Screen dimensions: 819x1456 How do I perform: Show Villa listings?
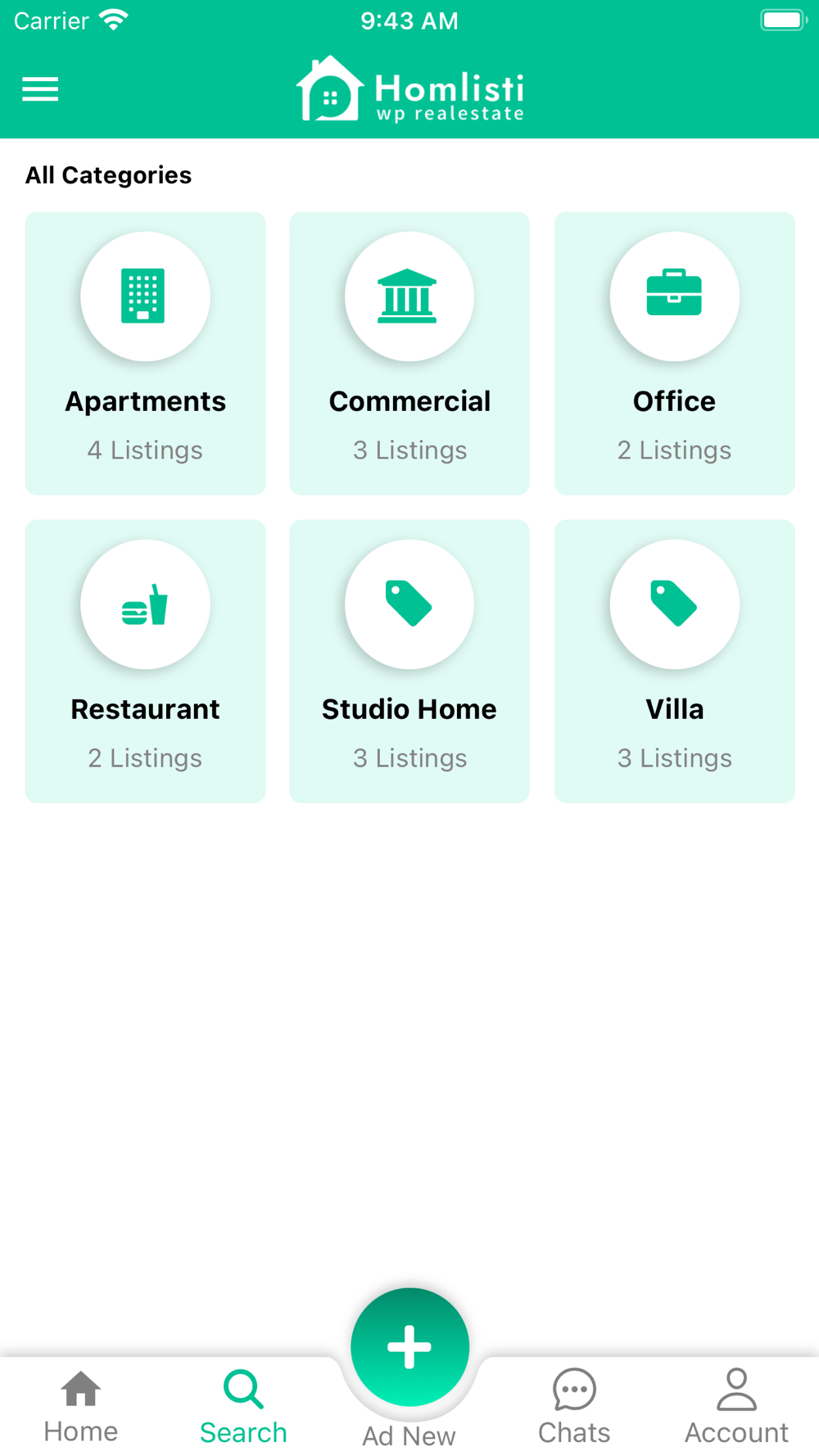pos(674,661)
